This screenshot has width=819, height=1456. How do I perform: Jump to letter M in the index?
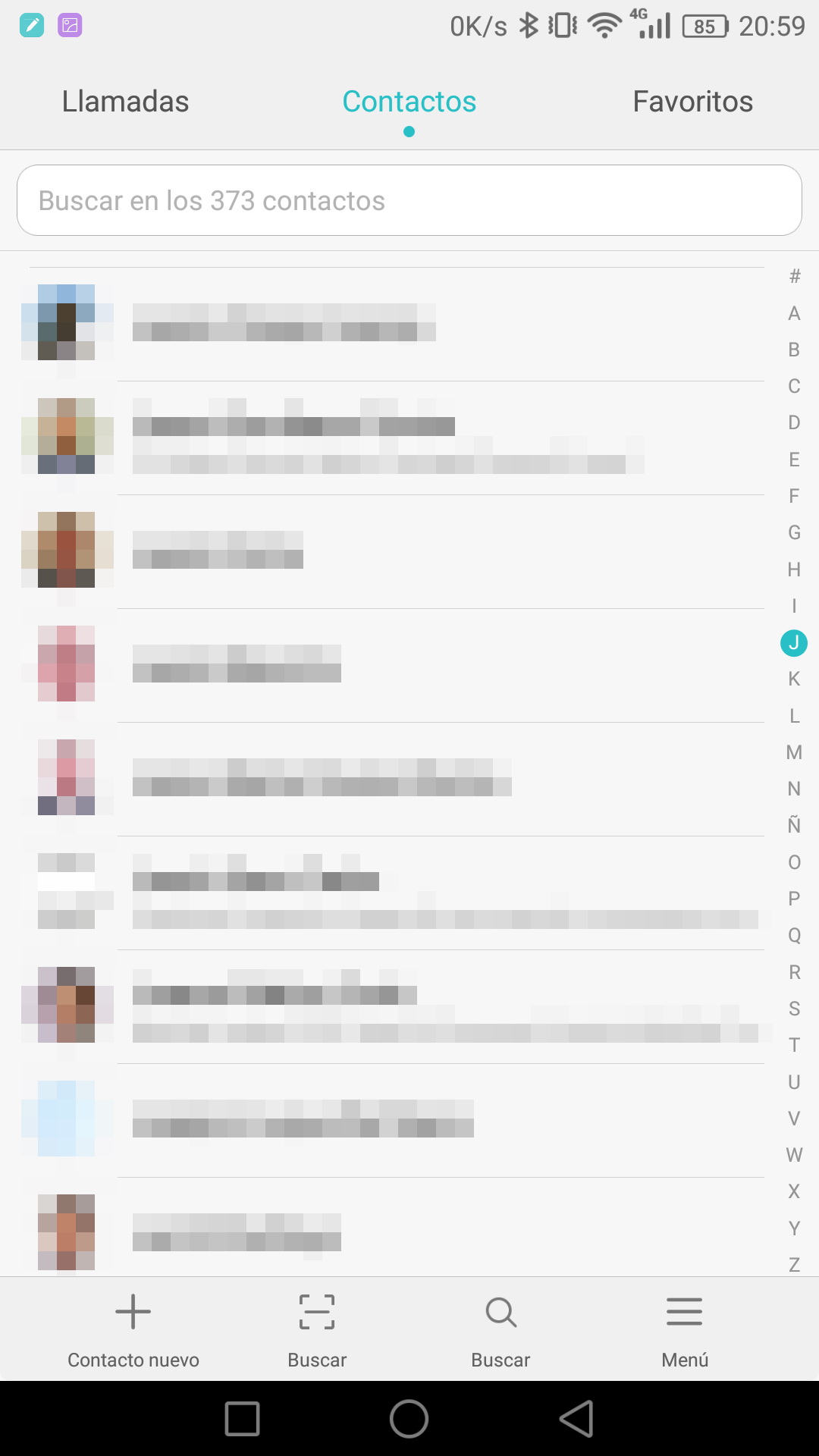(794, 752)
